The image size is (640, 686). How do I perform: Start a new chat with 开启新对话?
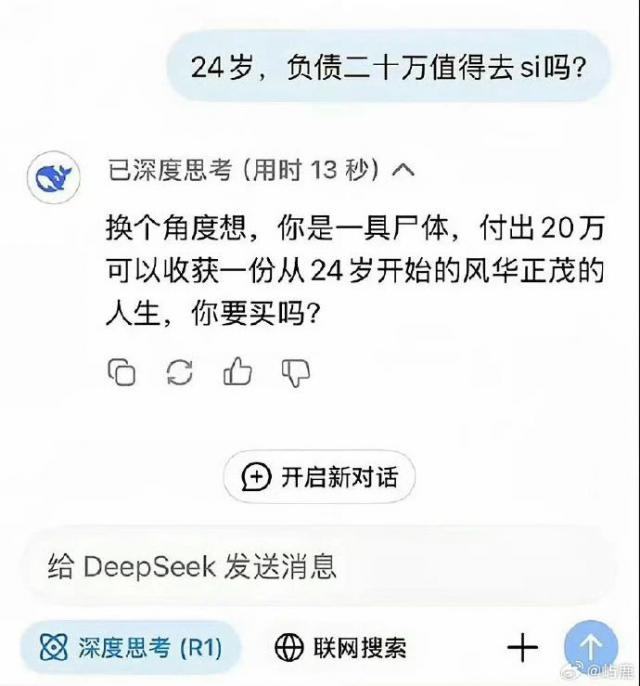320,477
